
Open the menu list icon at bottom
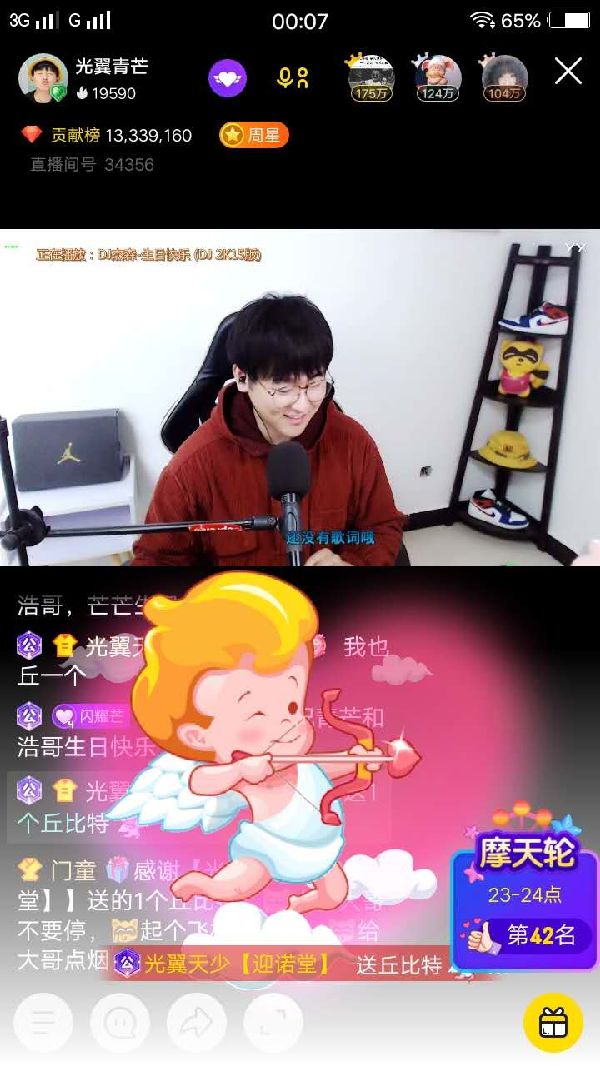44,1022
